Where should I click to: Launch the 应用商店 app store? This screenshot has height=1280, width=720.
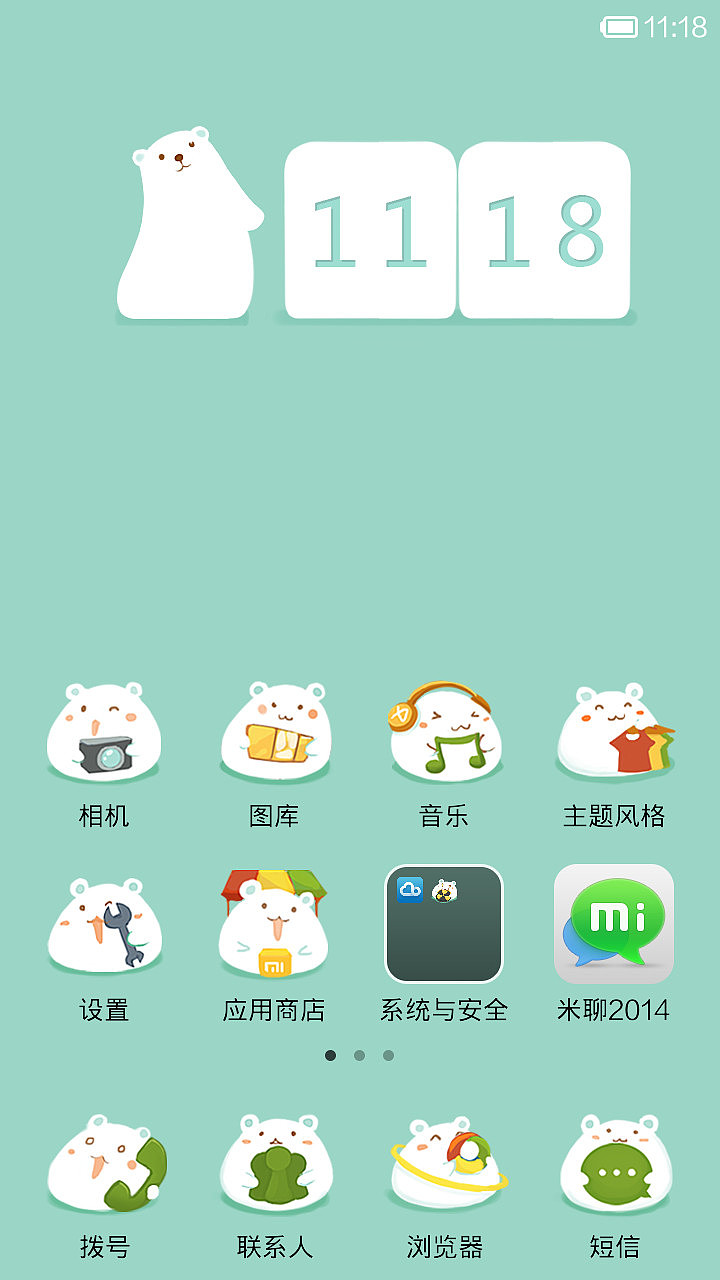point(274,926)
